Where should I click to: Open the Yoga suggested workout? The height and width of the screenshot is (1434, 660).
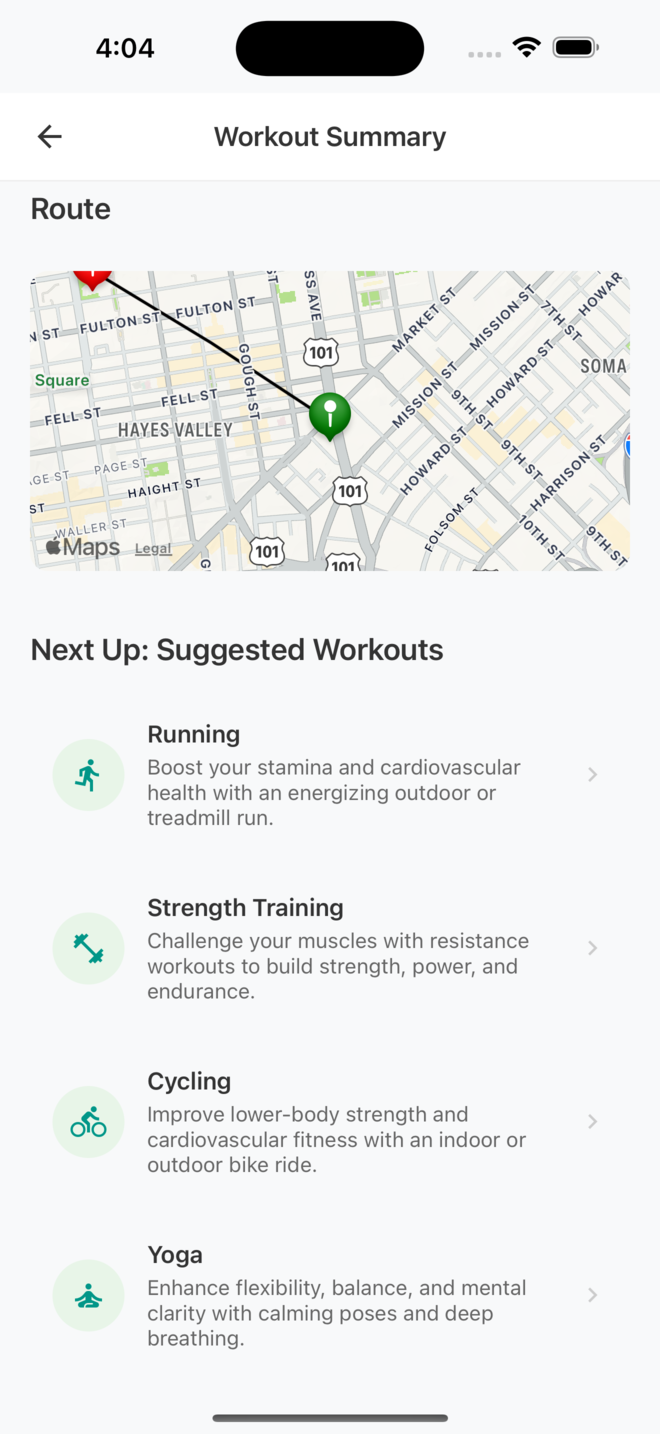[x=330, y=1295]
